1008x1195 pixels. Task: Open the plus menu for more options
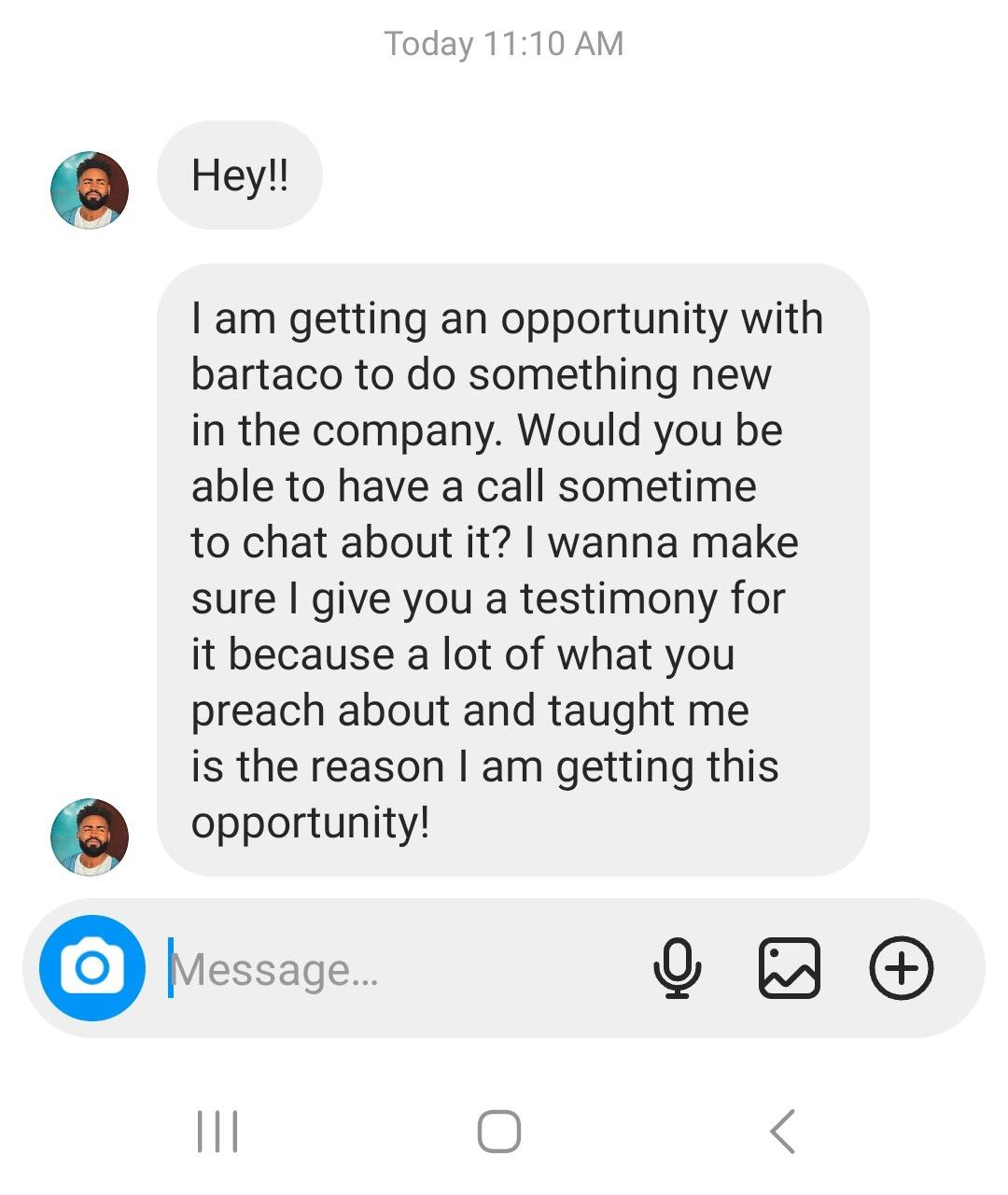click(901, 967)
